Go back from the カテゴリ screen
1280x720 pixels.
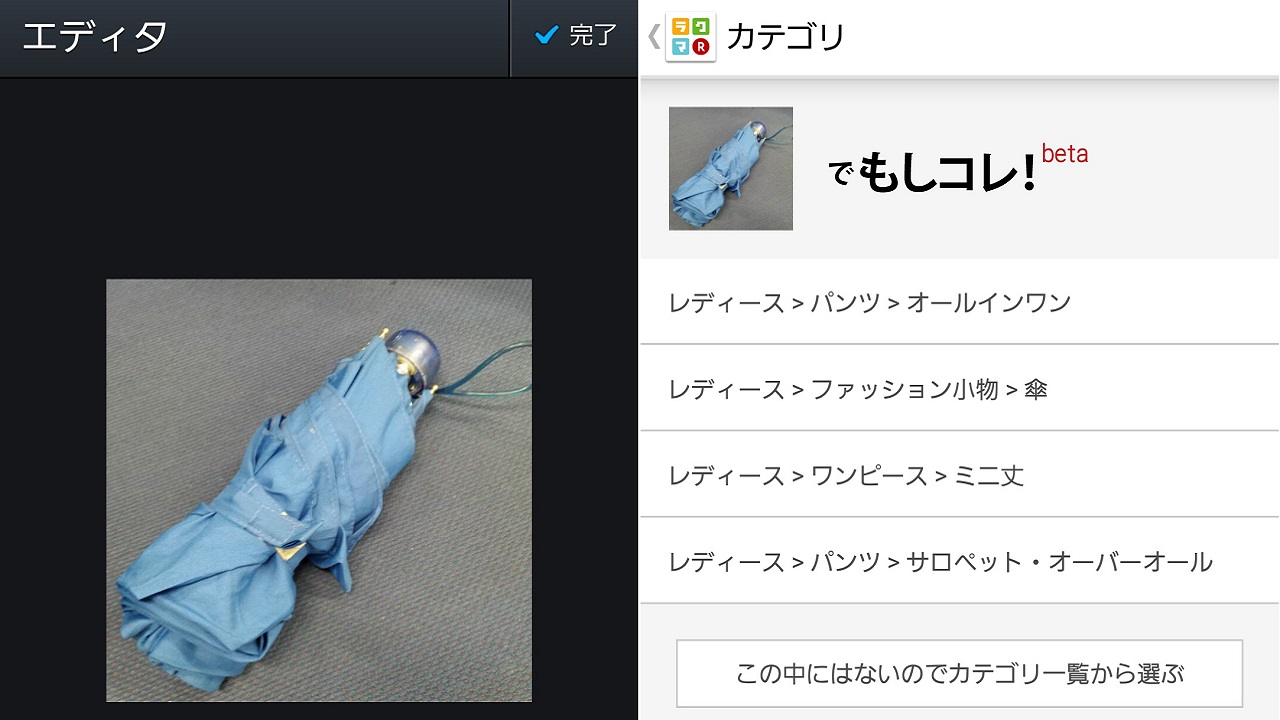655,37
